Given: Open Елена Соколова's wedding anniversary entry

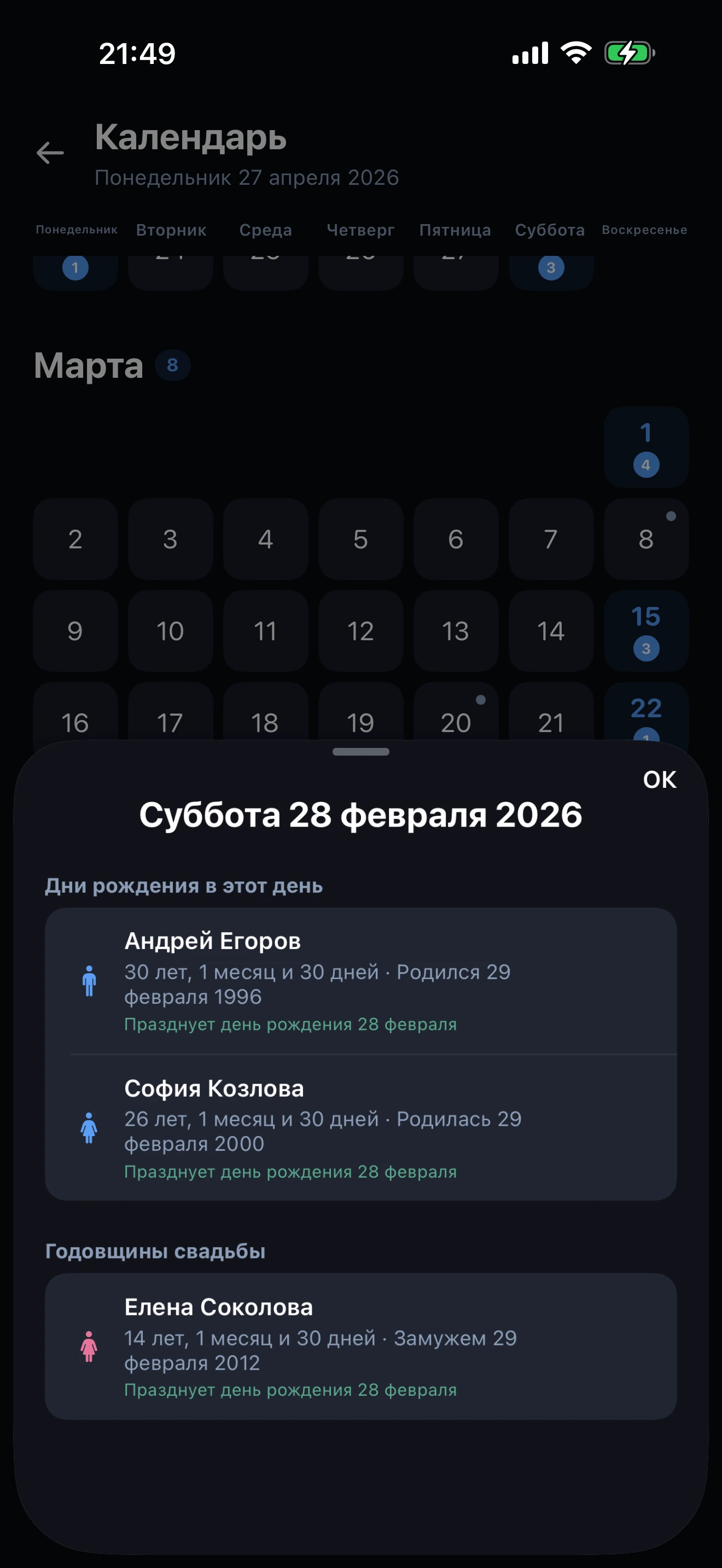Looking at the screenshot, I should [x=360, y=1347].
